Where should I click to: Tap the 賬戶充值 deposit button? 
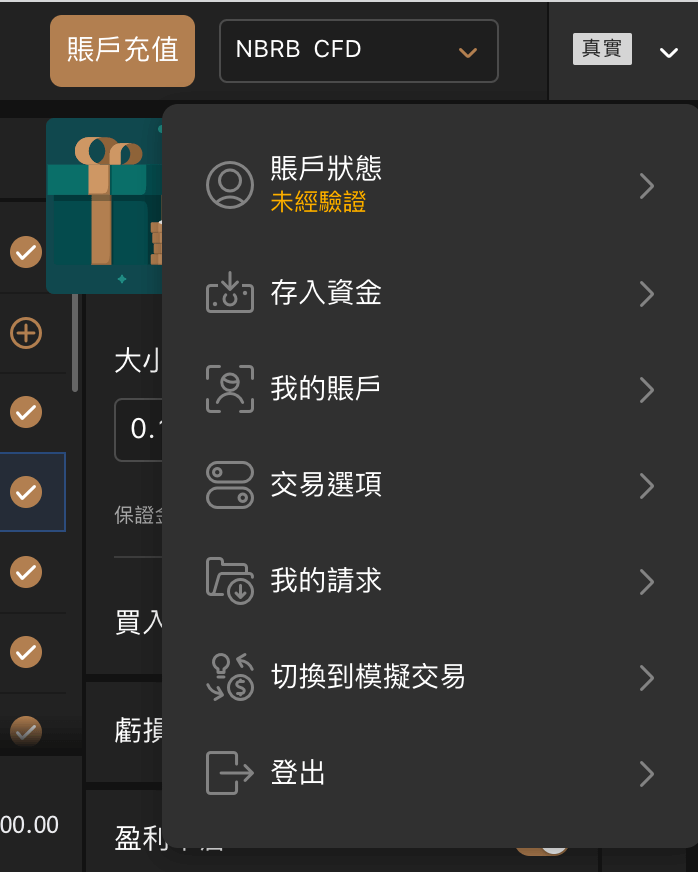(x=123, y=50)
